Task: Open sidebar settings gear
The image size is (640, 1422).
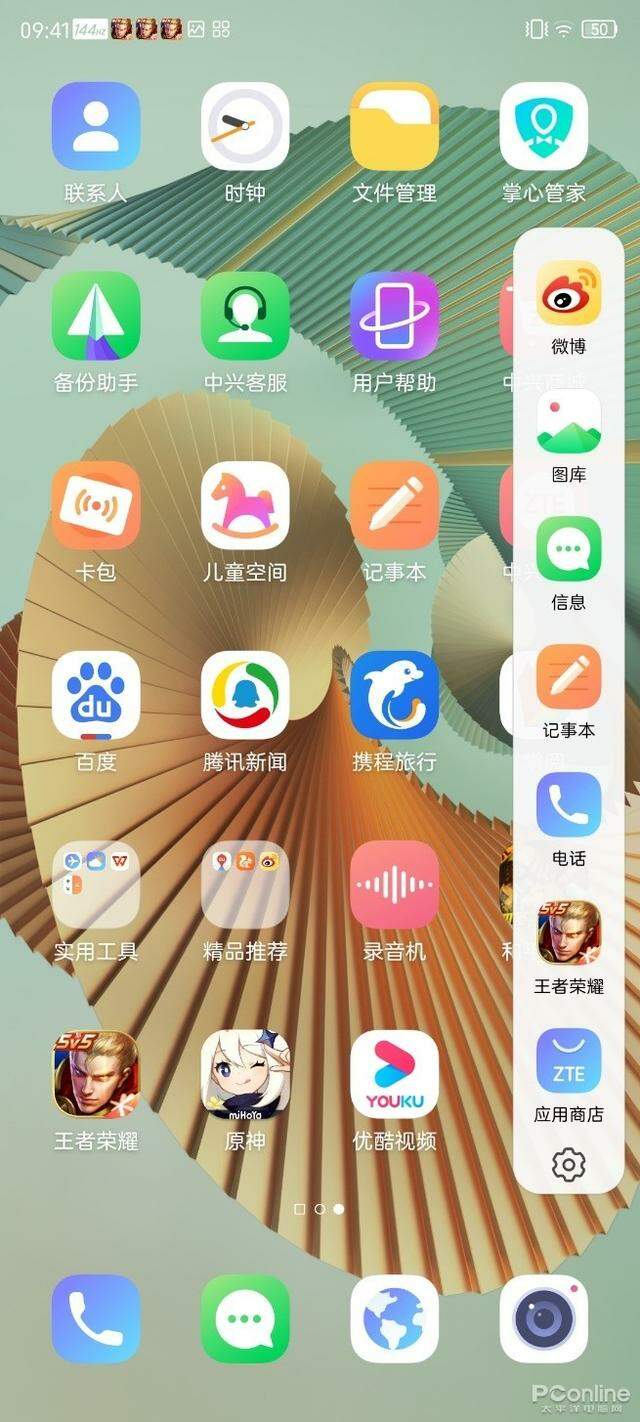Action: pyautogui.click(x=569, y=1164)
